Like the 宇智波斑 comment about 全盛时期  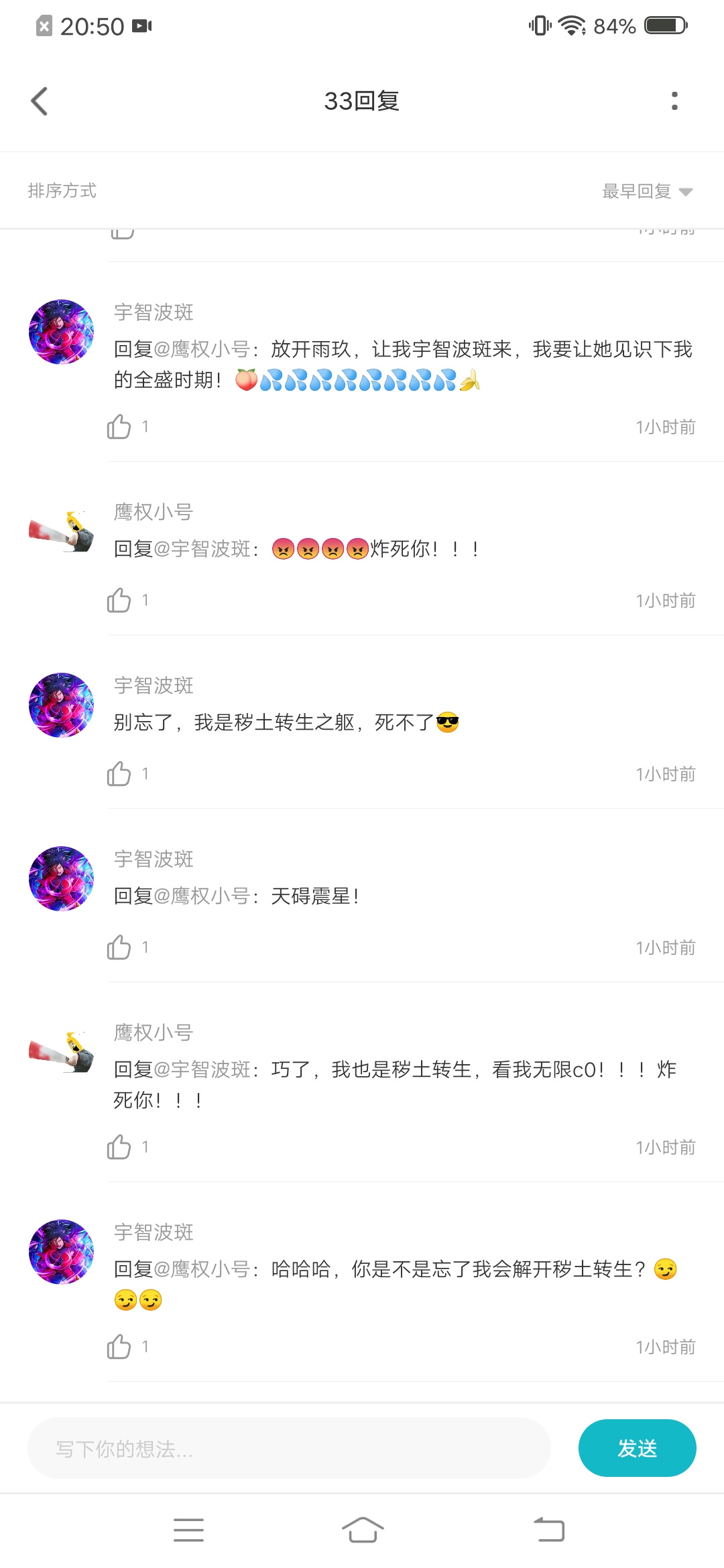[119, 427]
